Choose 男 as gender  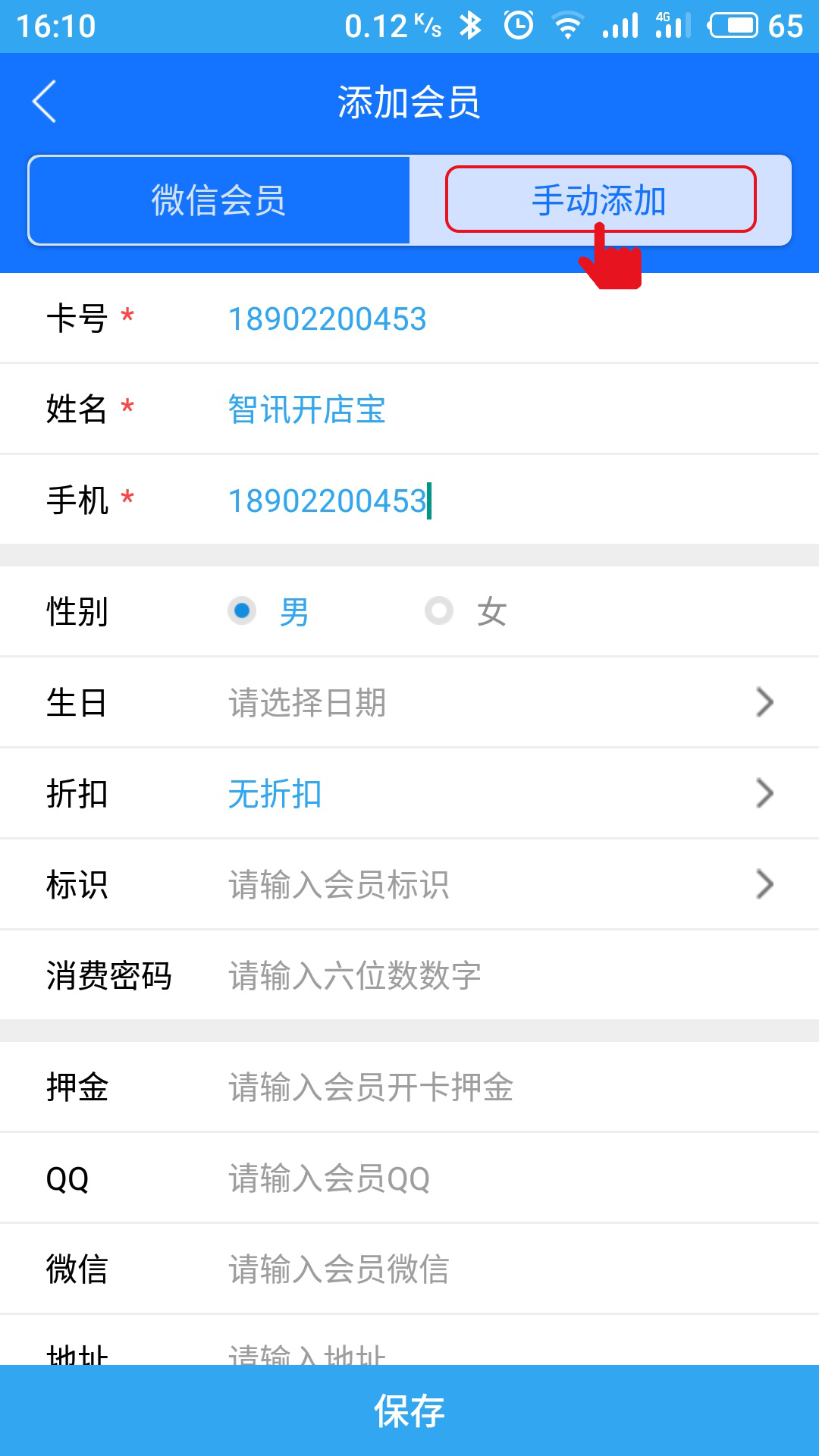[268, 611]
